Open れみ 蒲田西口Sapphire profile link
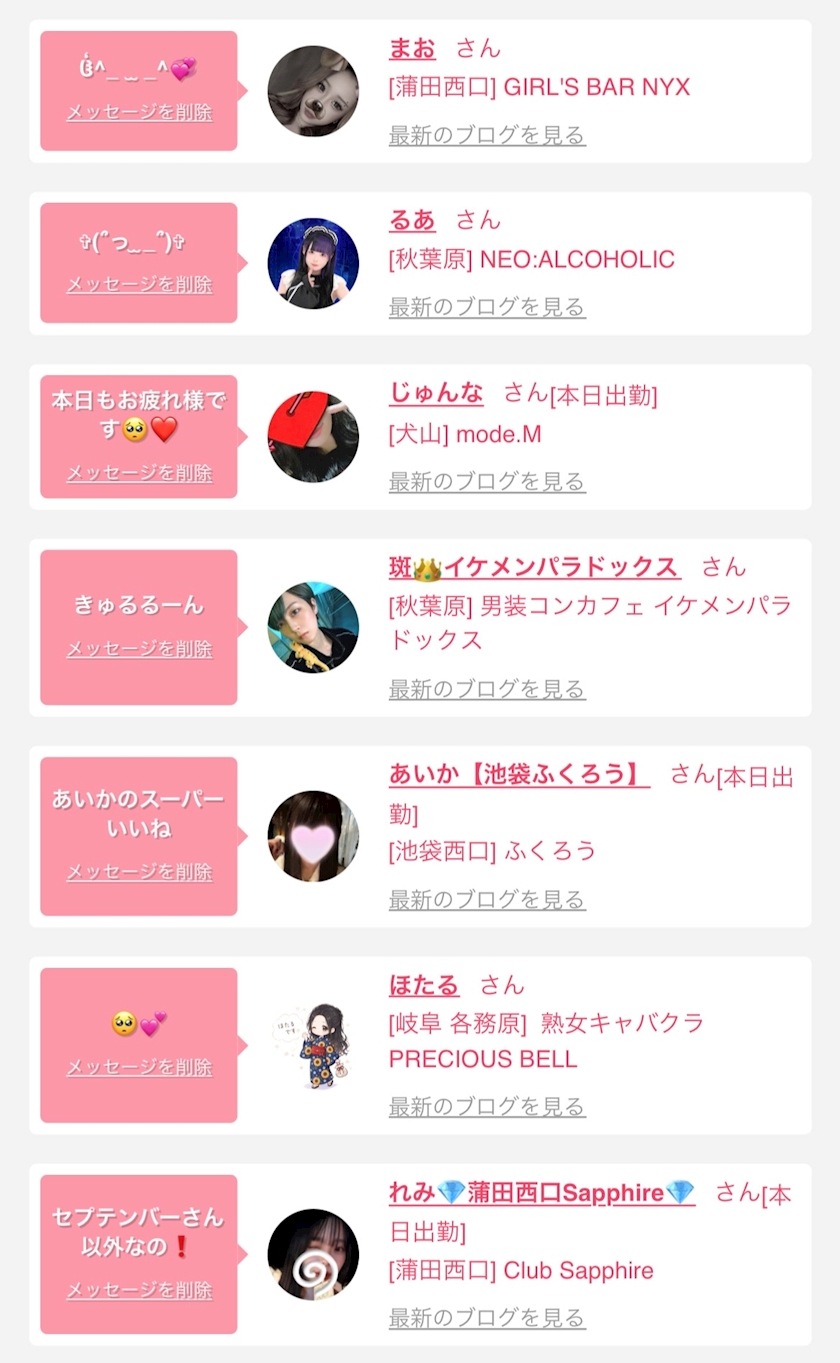This screenshot has height=1363, width=840. [x=542, y=1193]
